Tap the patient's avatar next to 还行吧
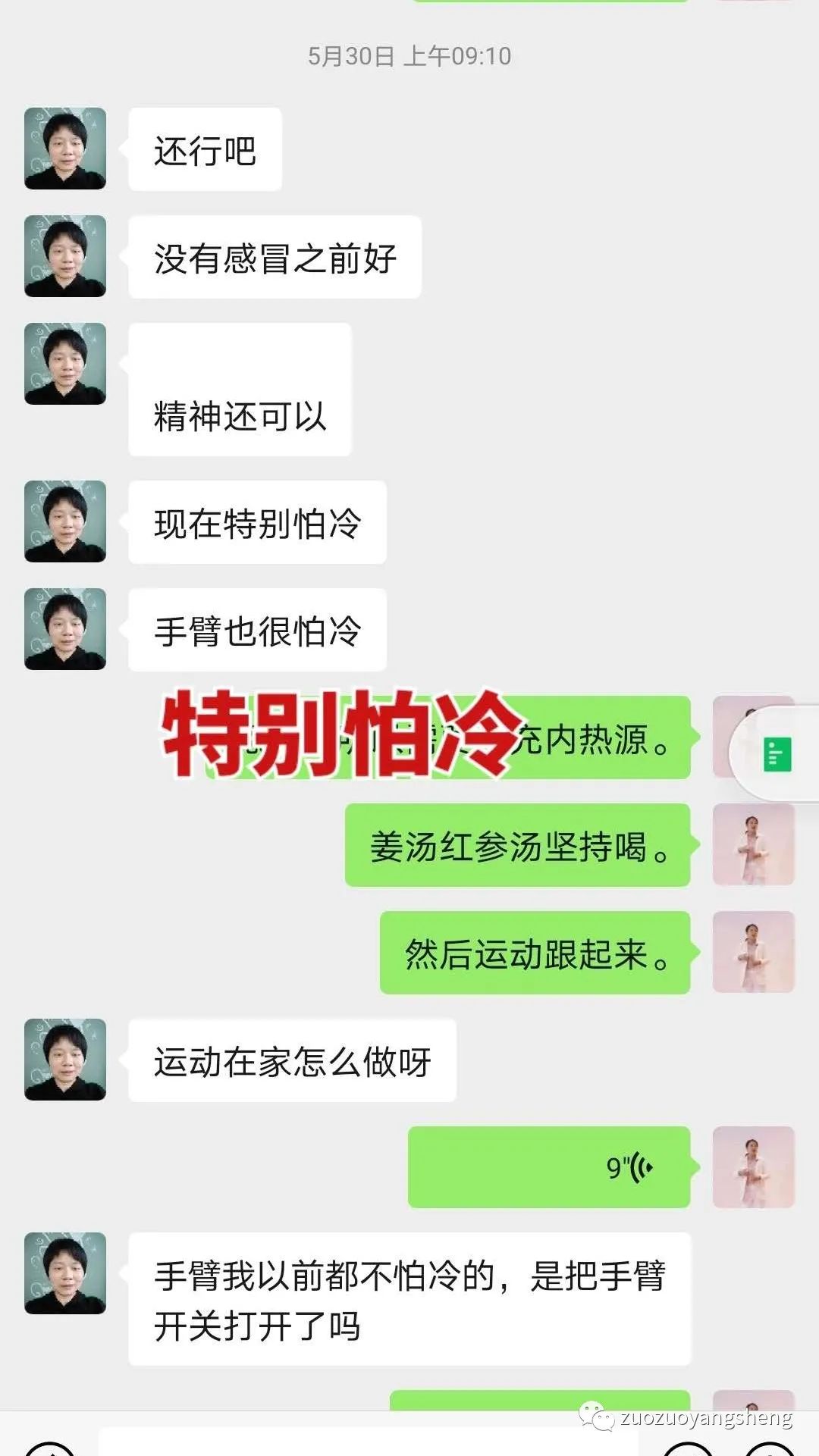The height and width of the screenshot is (1456, 819). click(64, 149)
